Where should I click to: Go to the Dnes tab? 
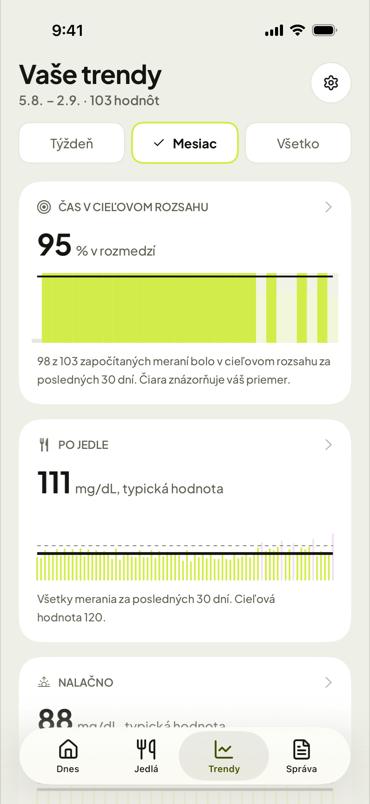(68, 756)
